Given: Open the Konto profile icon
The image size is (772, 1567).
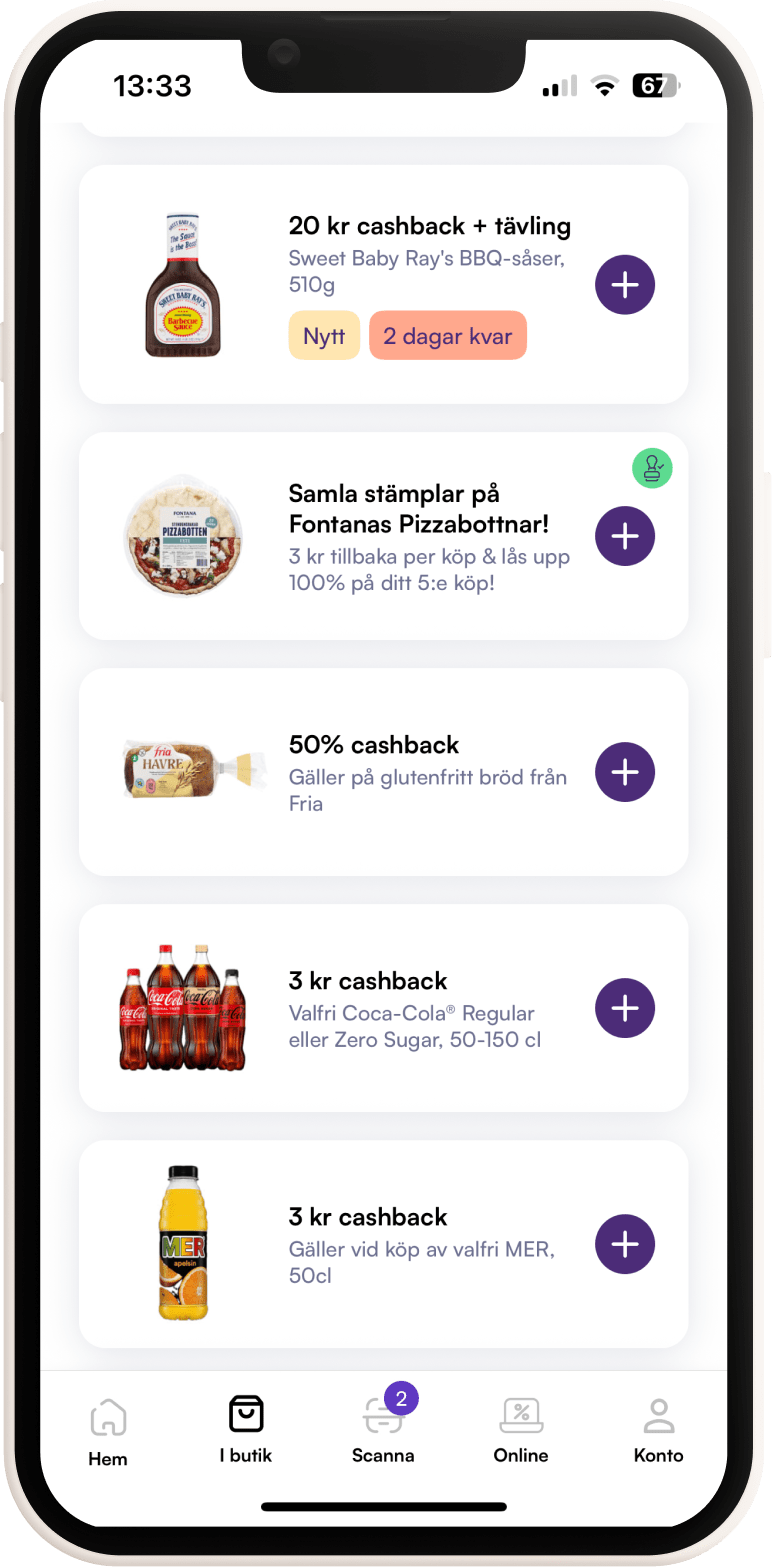Looking at the screenshot, I should [x=658, y=1413].
